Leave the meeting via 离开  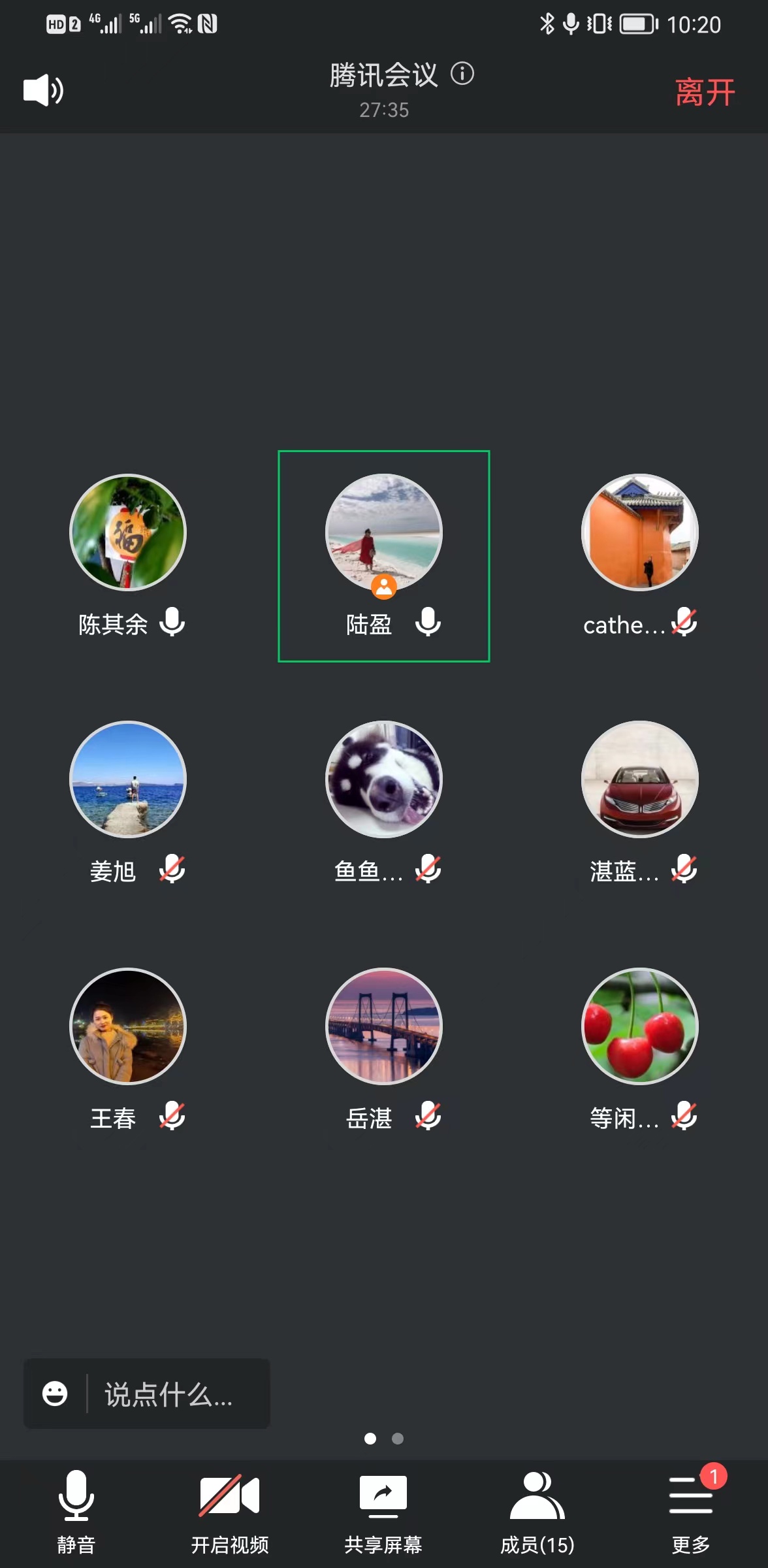[705, 92]
